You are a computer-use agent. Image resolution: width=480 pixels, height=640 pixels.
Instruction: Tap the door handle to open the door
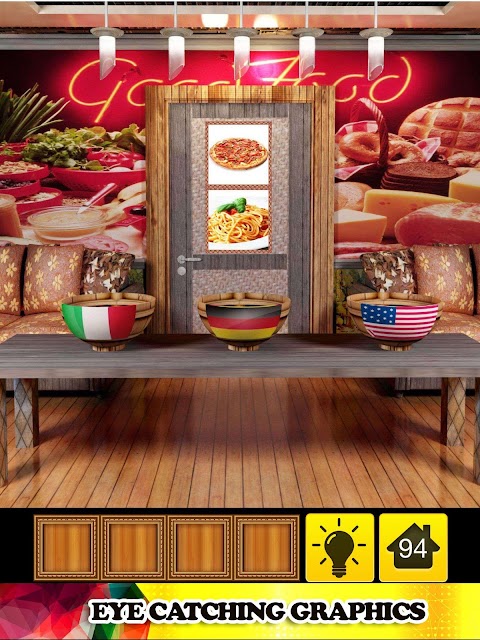coord(187,264)
